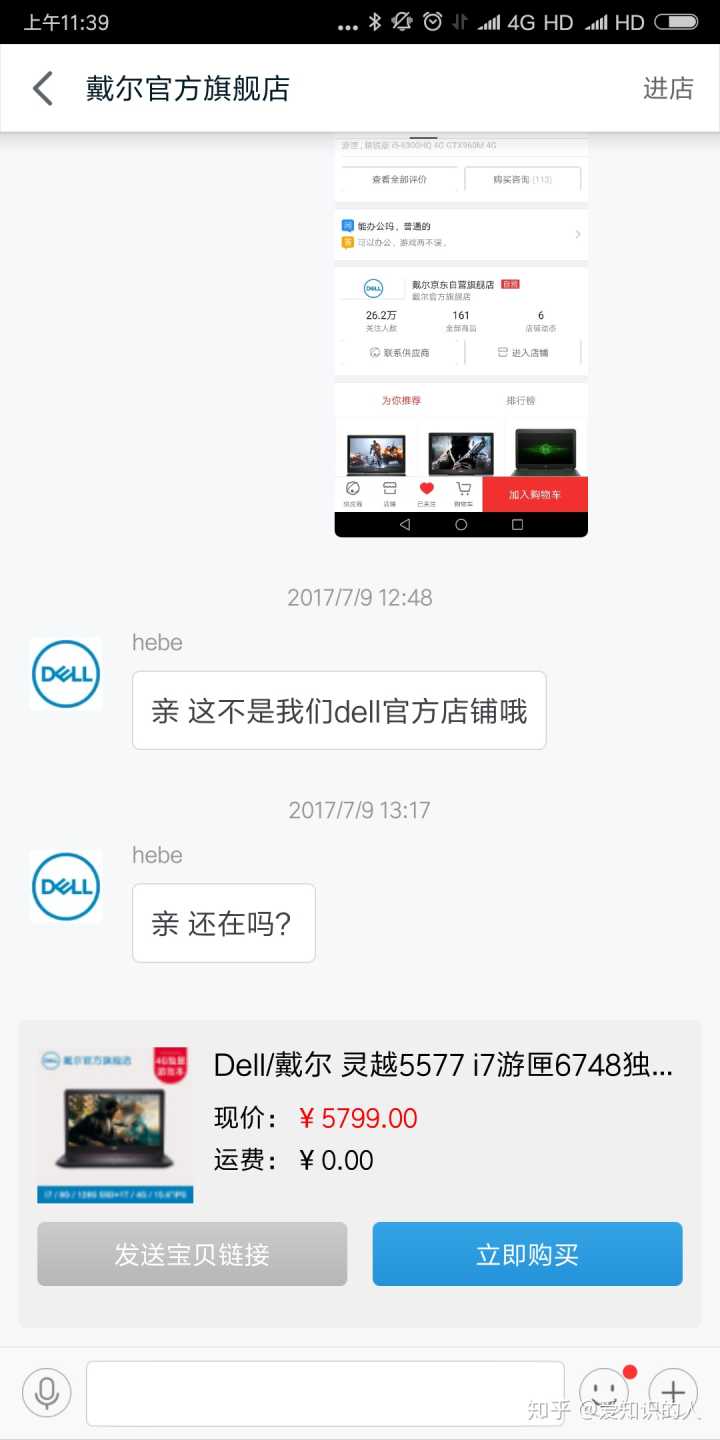Buy now with 立即购买
The height and width of the screenshot is (1440, 720).
[x=527, y=1254]
